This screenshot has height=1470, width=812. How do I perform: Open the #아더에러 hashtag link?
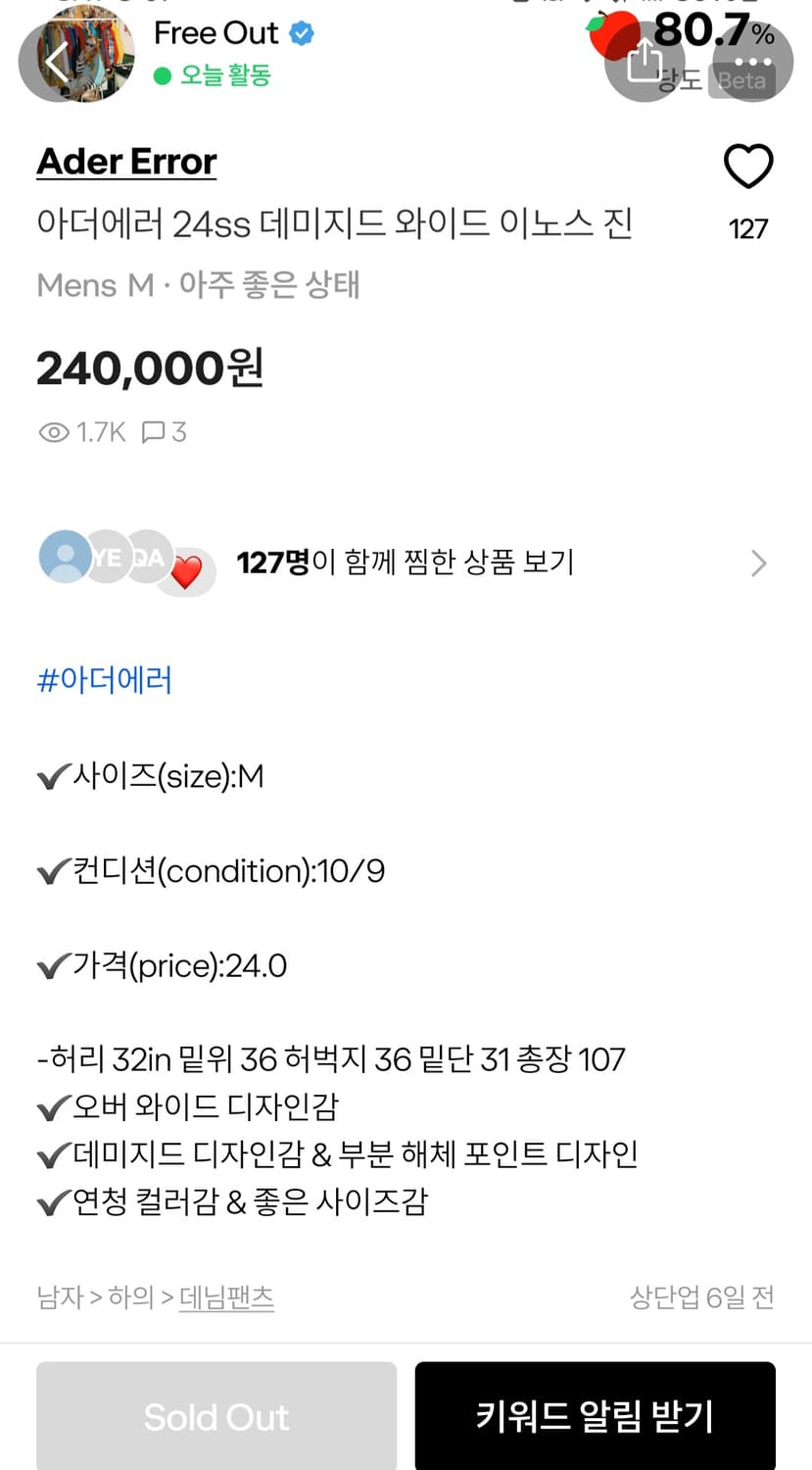click(103, 678)
